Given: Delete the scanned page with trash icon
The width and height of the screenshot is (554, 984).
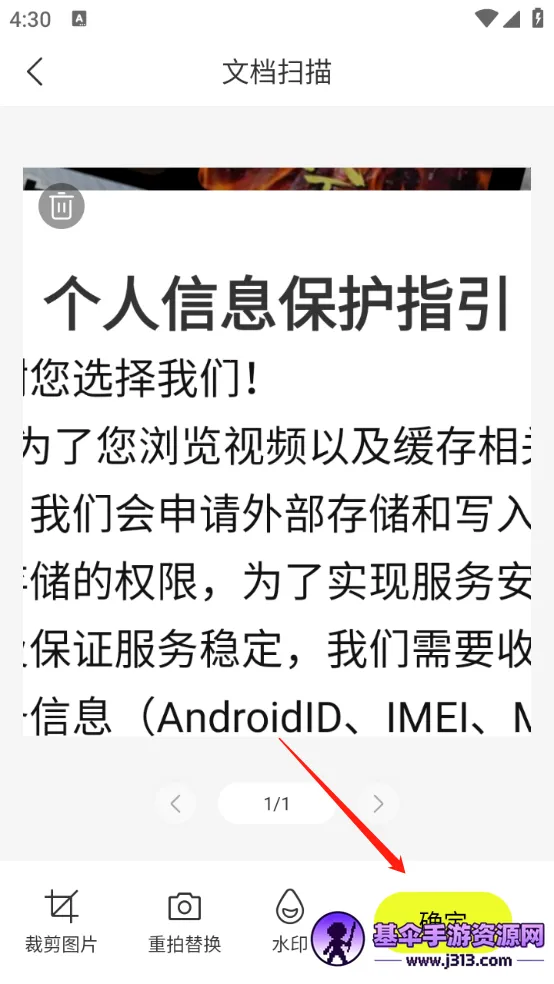Looking at the screenshot, I should (x=61, y=206).
